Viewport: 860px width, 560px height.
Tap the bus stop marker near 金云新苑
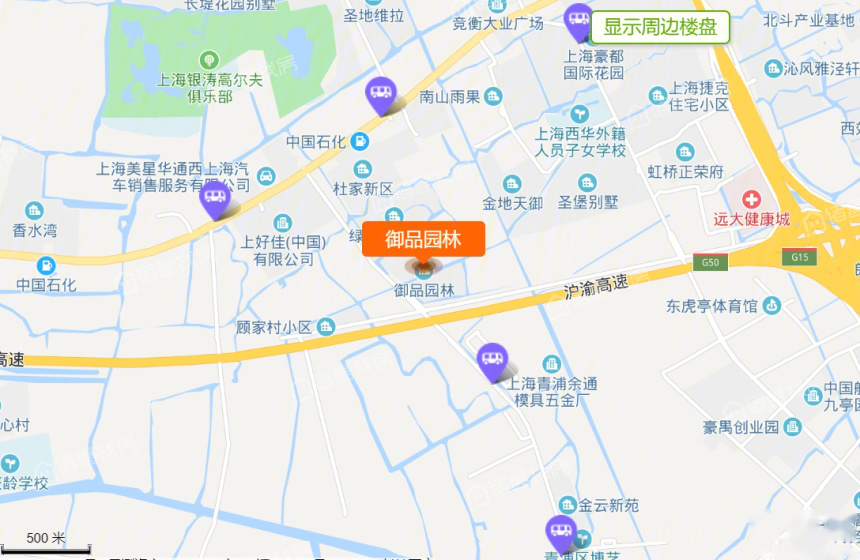(560, 532)
